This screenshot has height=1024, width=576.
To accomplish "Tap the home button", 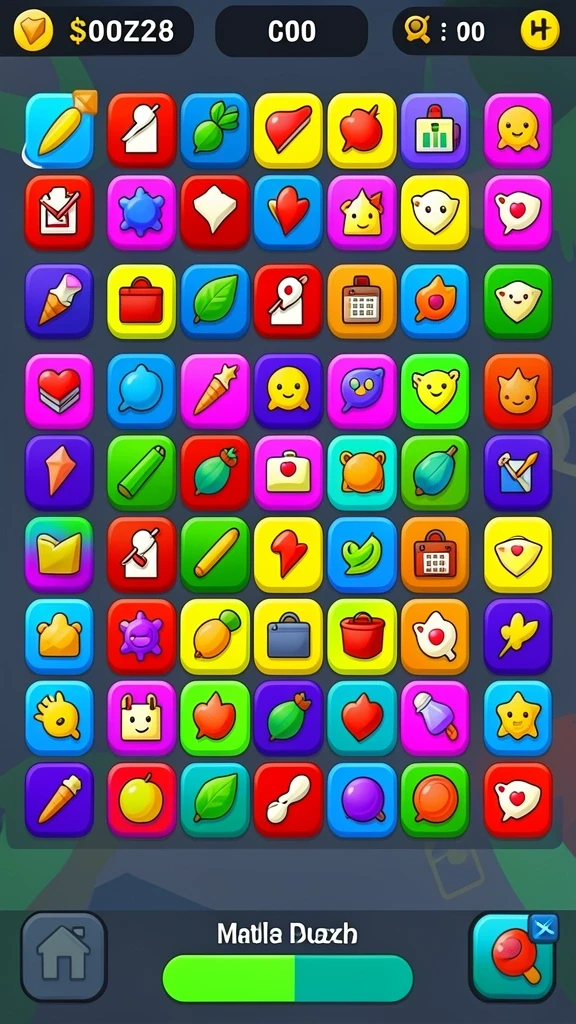I will 63,957.
